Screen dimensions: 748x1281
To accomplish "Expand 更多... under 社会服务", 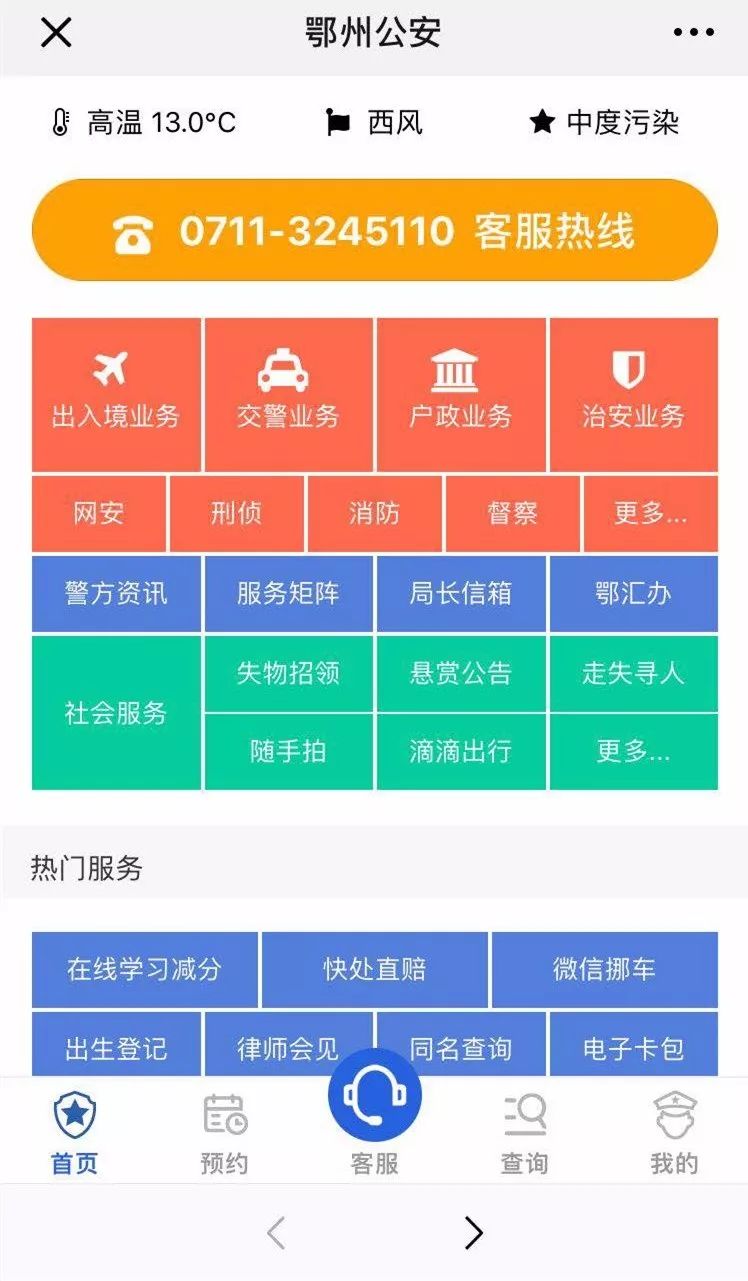I will 634,751.
